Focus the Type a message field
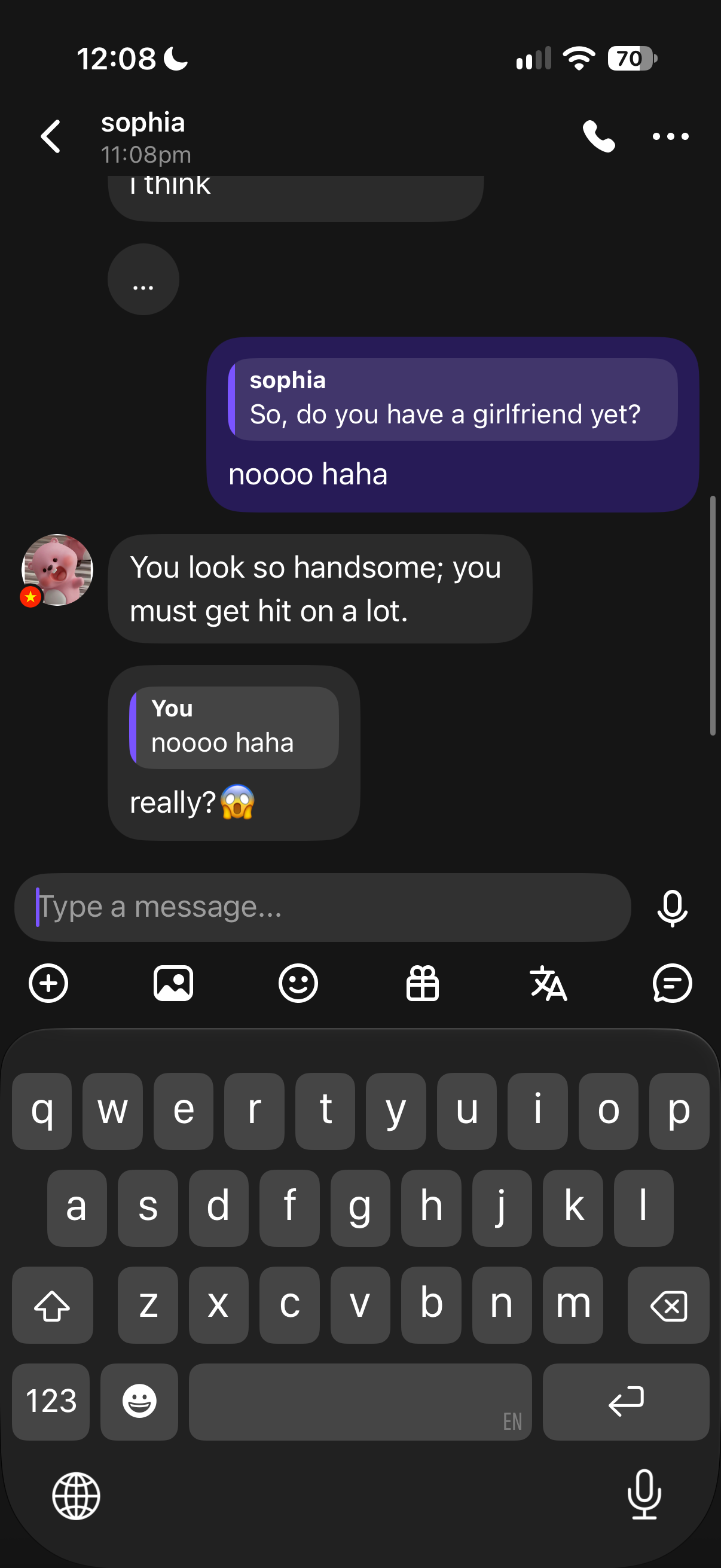Viewport: 721px width, 1568px height. coord(322,907)
